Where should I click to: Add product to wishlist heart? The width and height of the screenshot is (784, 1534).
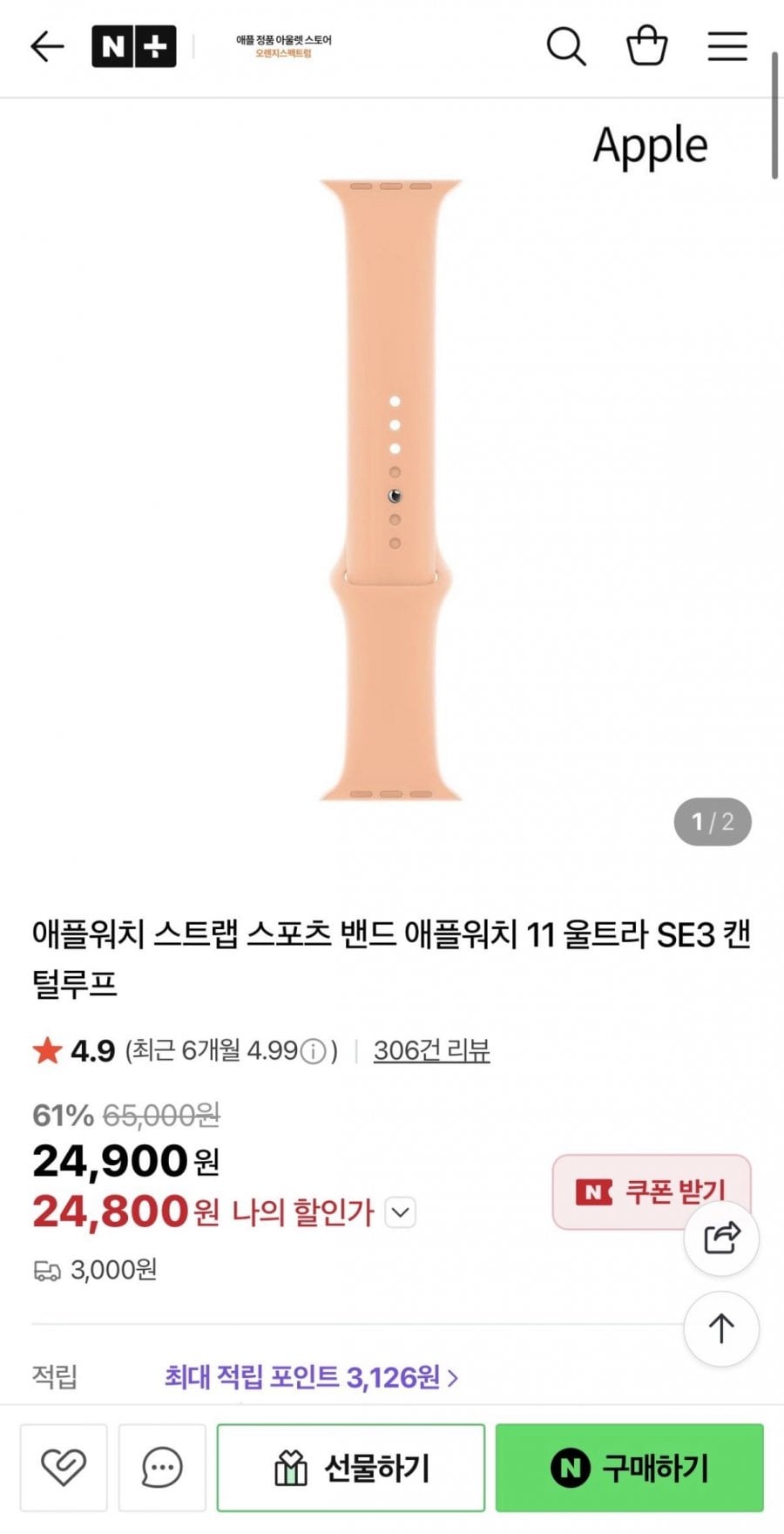point(64,1468)
